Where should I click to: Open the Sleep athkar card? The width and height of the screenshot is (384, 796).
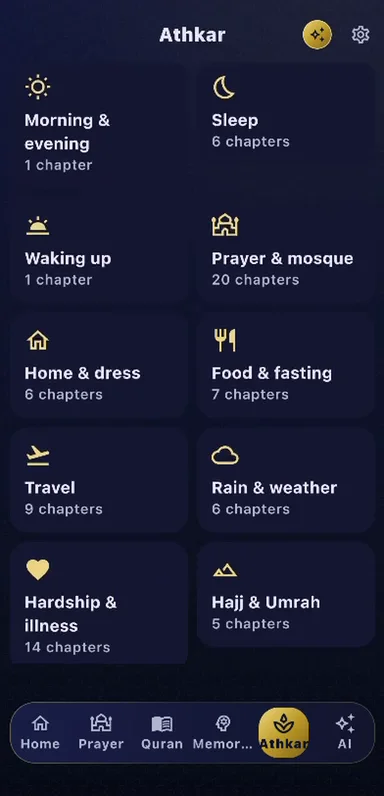click(x=286, y=114)
